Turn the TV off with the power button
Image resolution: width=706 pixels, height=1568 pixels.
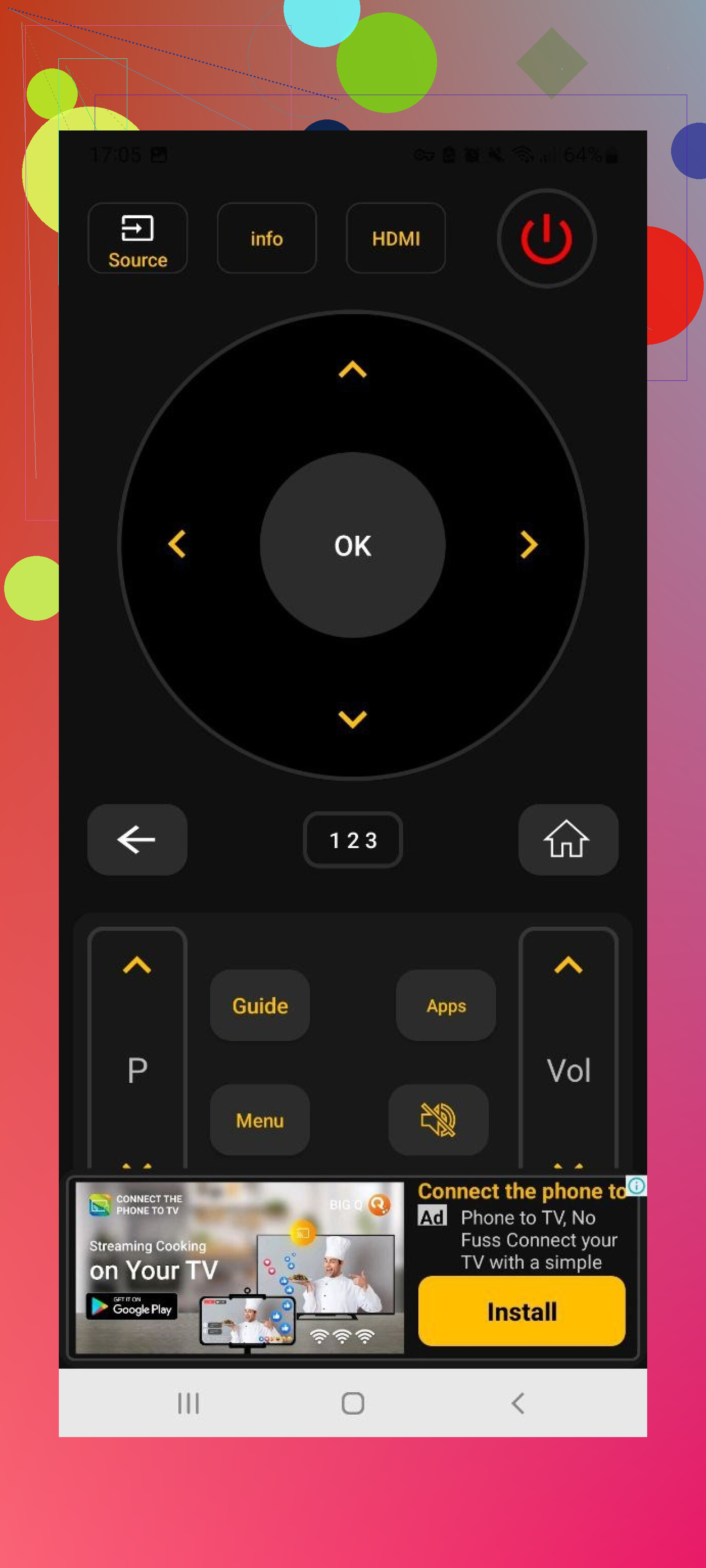coord(546,238)
